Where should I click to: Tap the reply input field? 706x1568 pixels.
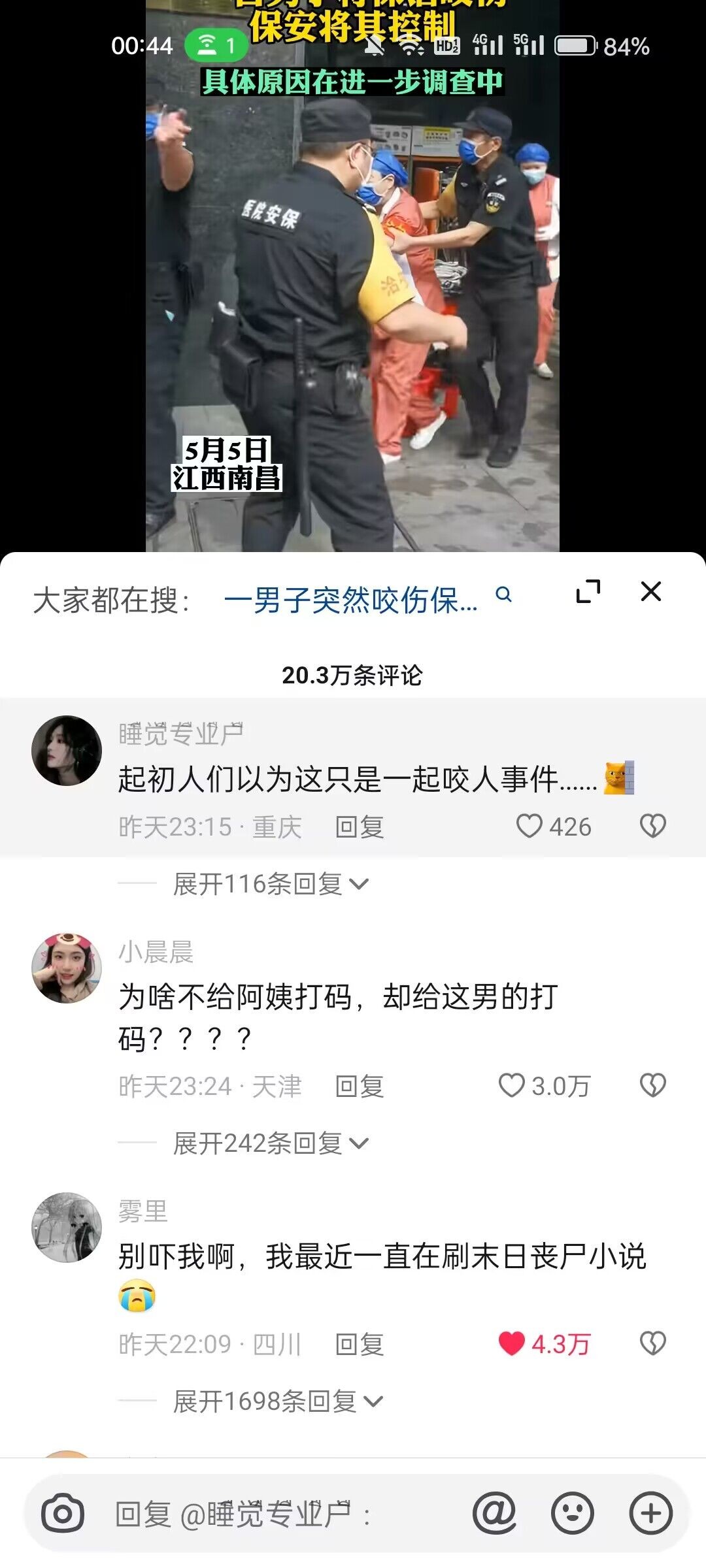pyautogui.click(x=275, y=1514)
